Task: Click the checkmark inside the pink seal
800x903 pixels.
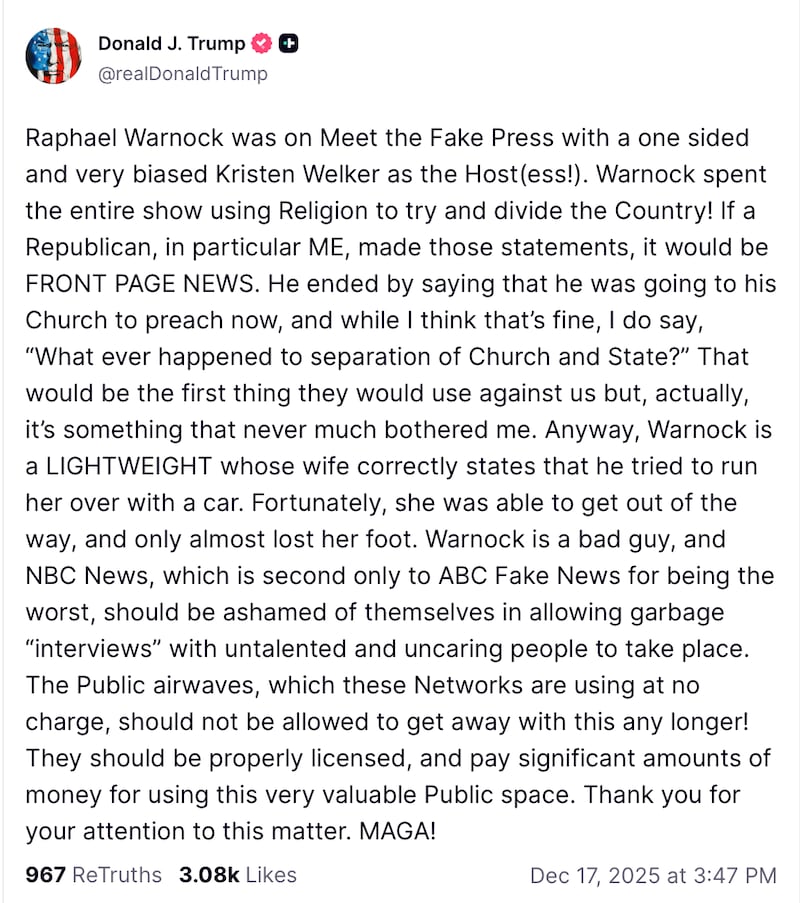Action: click(260, 43)
